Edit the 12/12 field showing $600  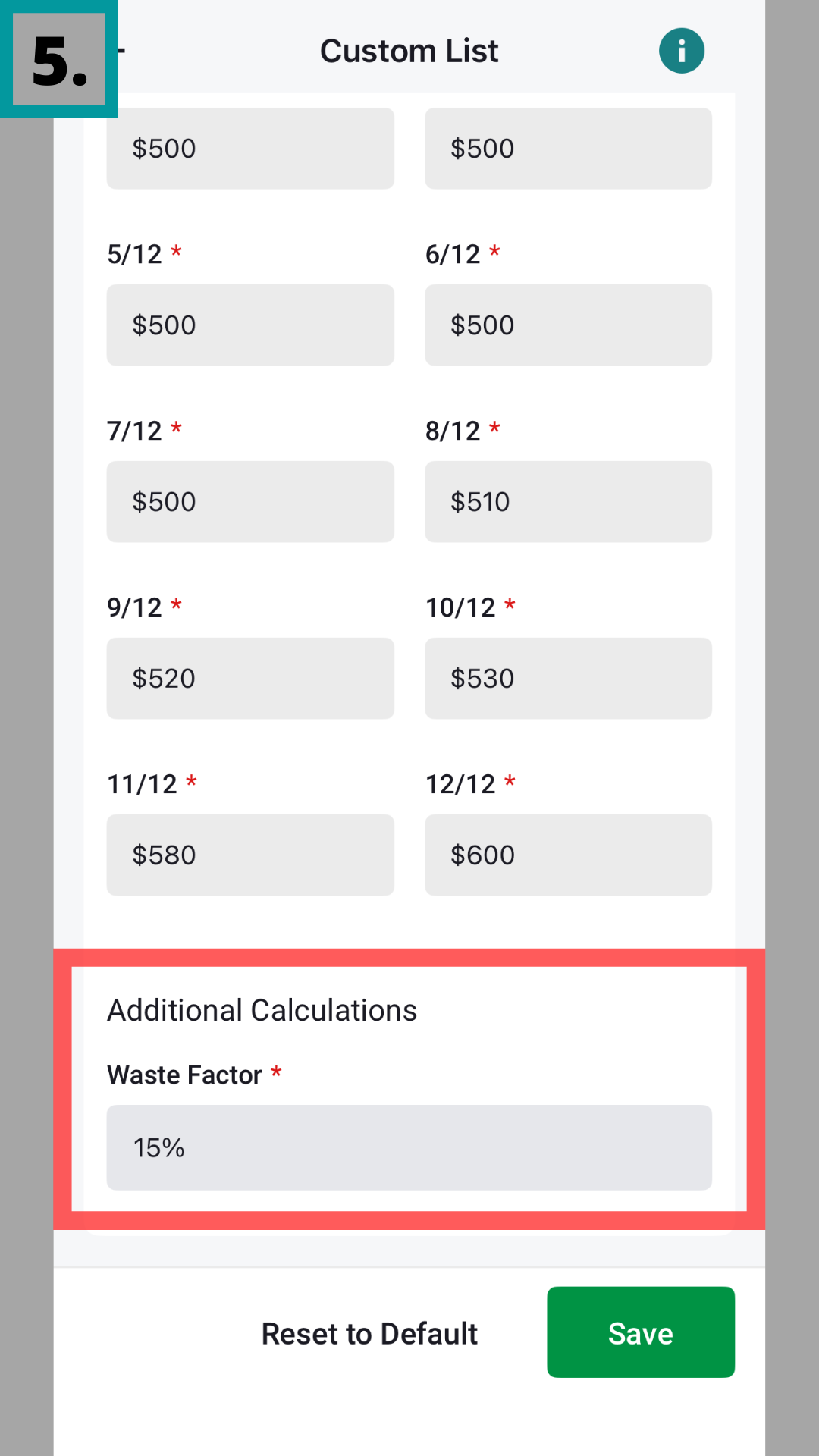[x=568, y=855]
